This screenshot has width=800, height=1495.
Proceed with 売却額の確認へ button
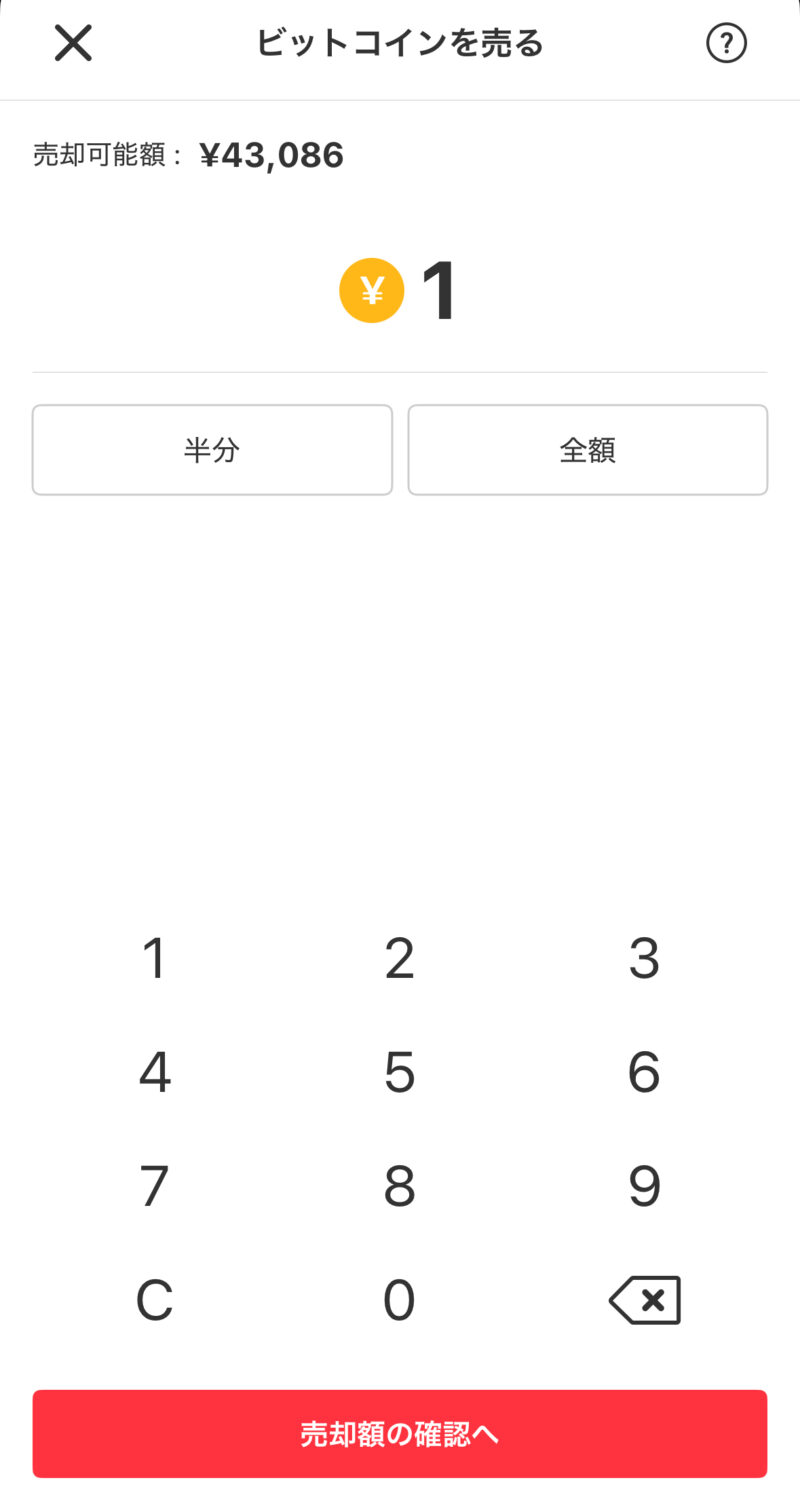click(400, 1434)
